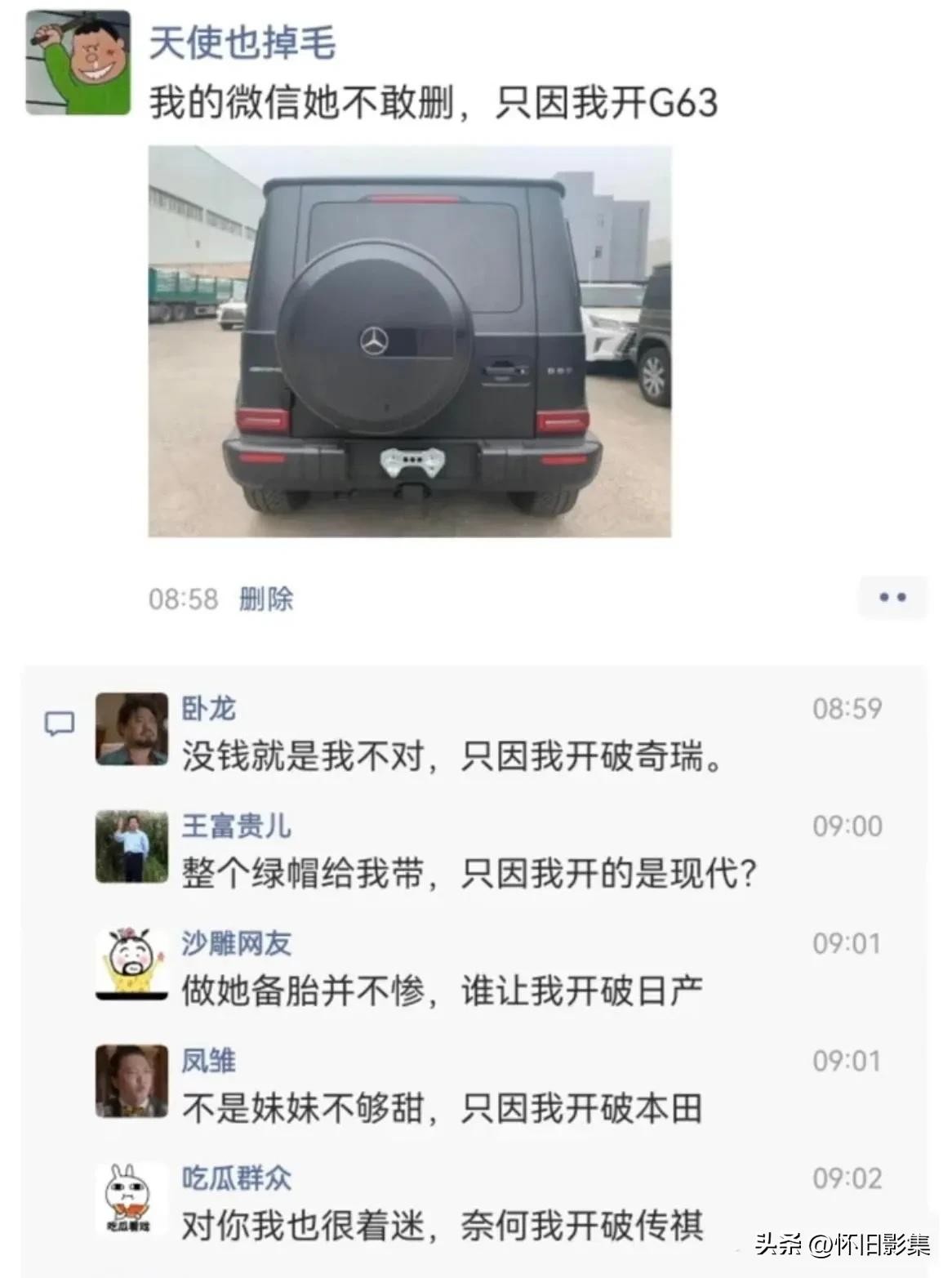Open 凤雏's profile name
Image resolution: width=952 pixels, height=1278 pixels.
[x=208, y=1061]
